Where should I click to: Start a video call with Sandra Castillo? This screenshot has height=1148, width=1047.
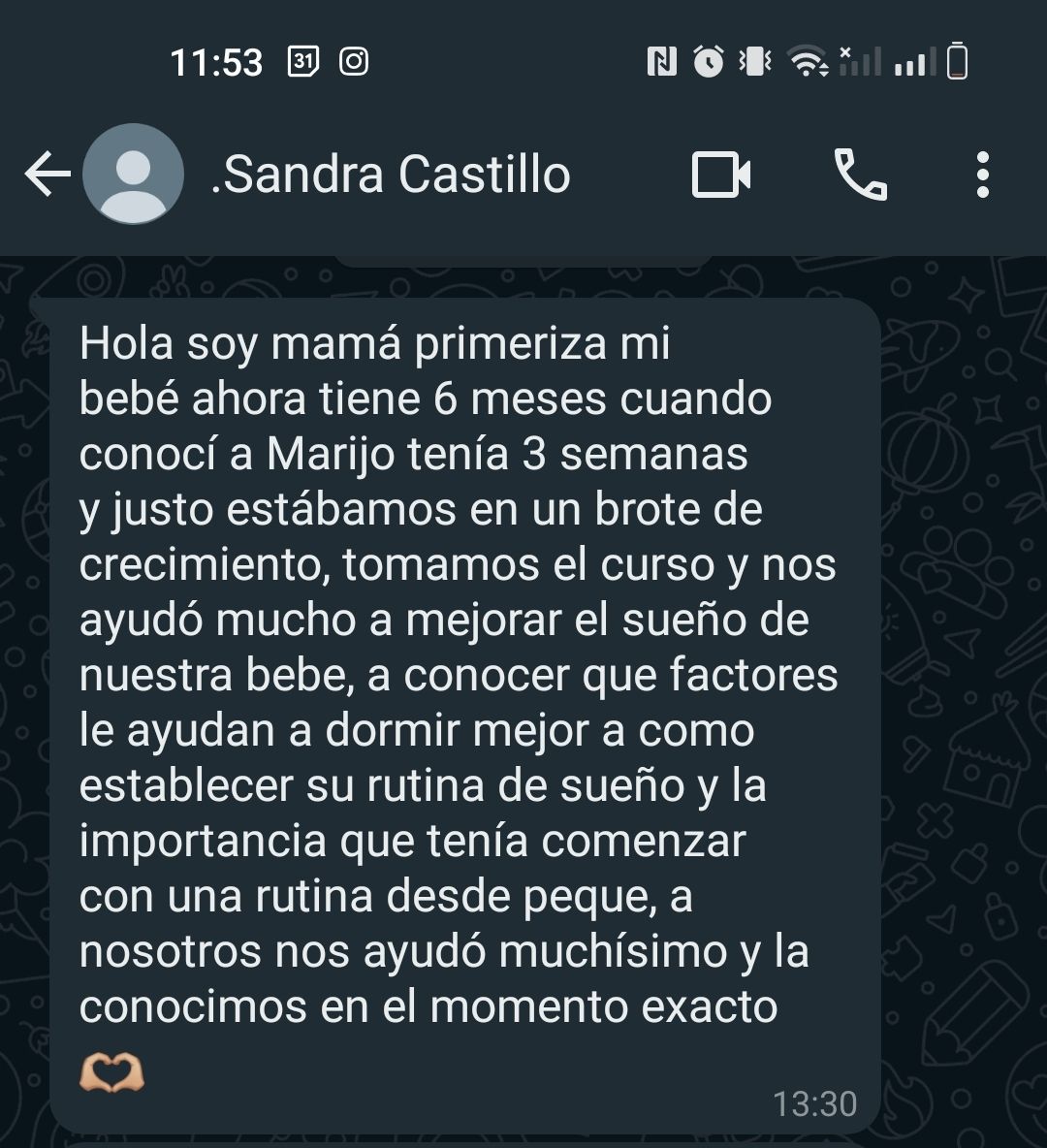(721, 175)
